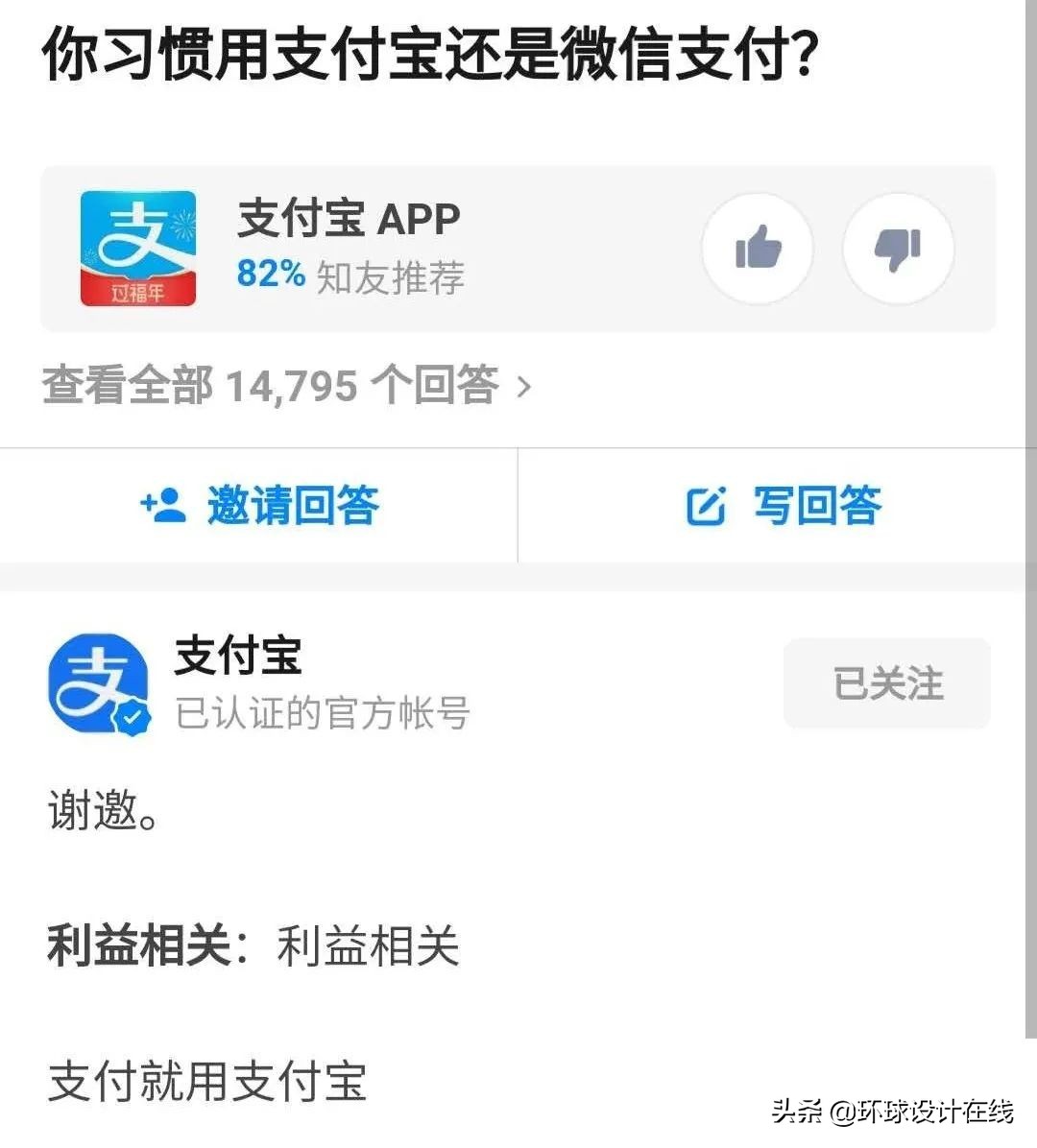This screenshot has width=1037, height=1148.
Task: Click the thumbs-up recommend icon
Action: click(758, 248)
